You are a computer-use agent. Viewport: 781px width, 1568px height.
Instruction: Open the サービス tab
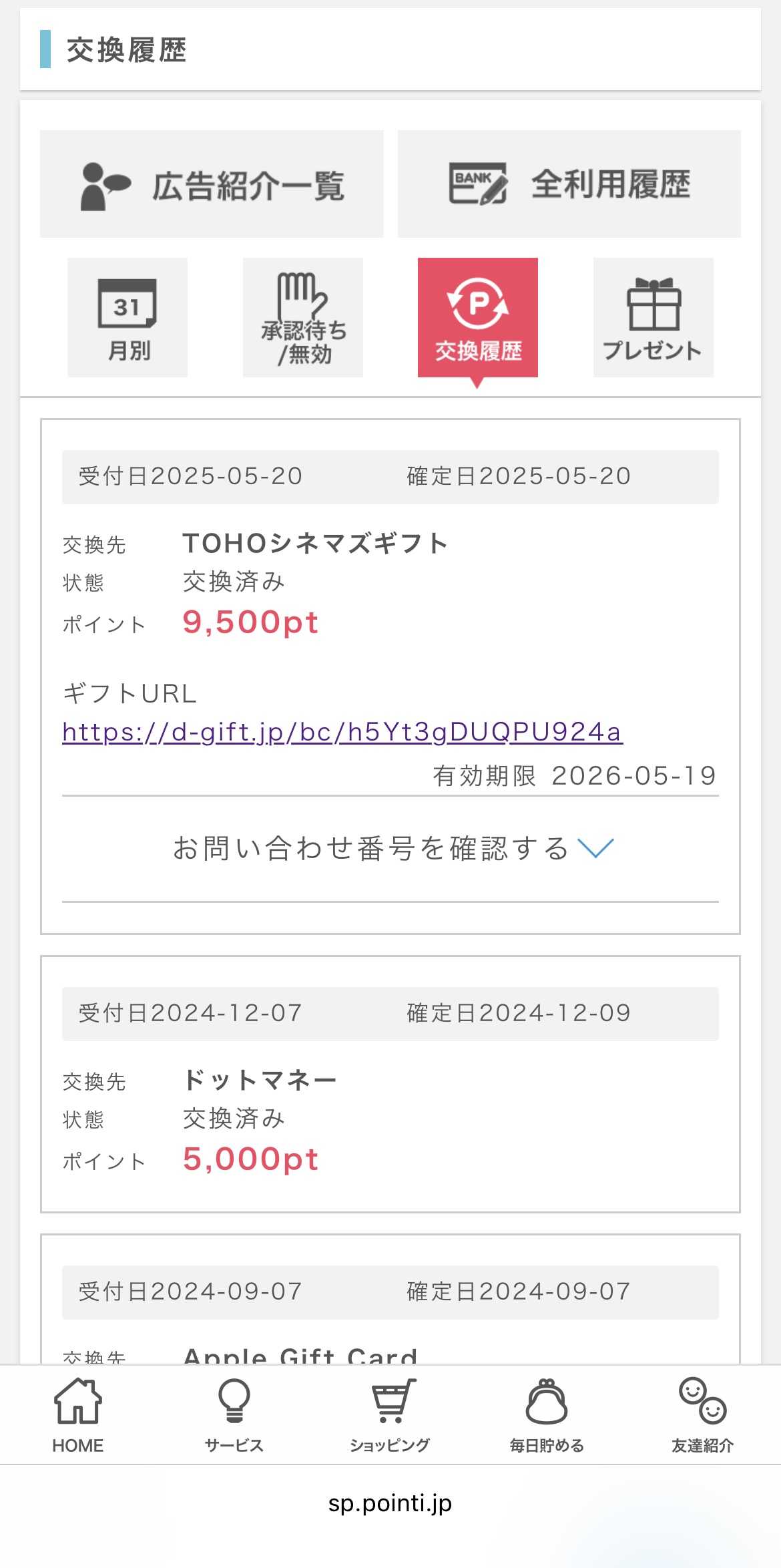pos(234,1416)
